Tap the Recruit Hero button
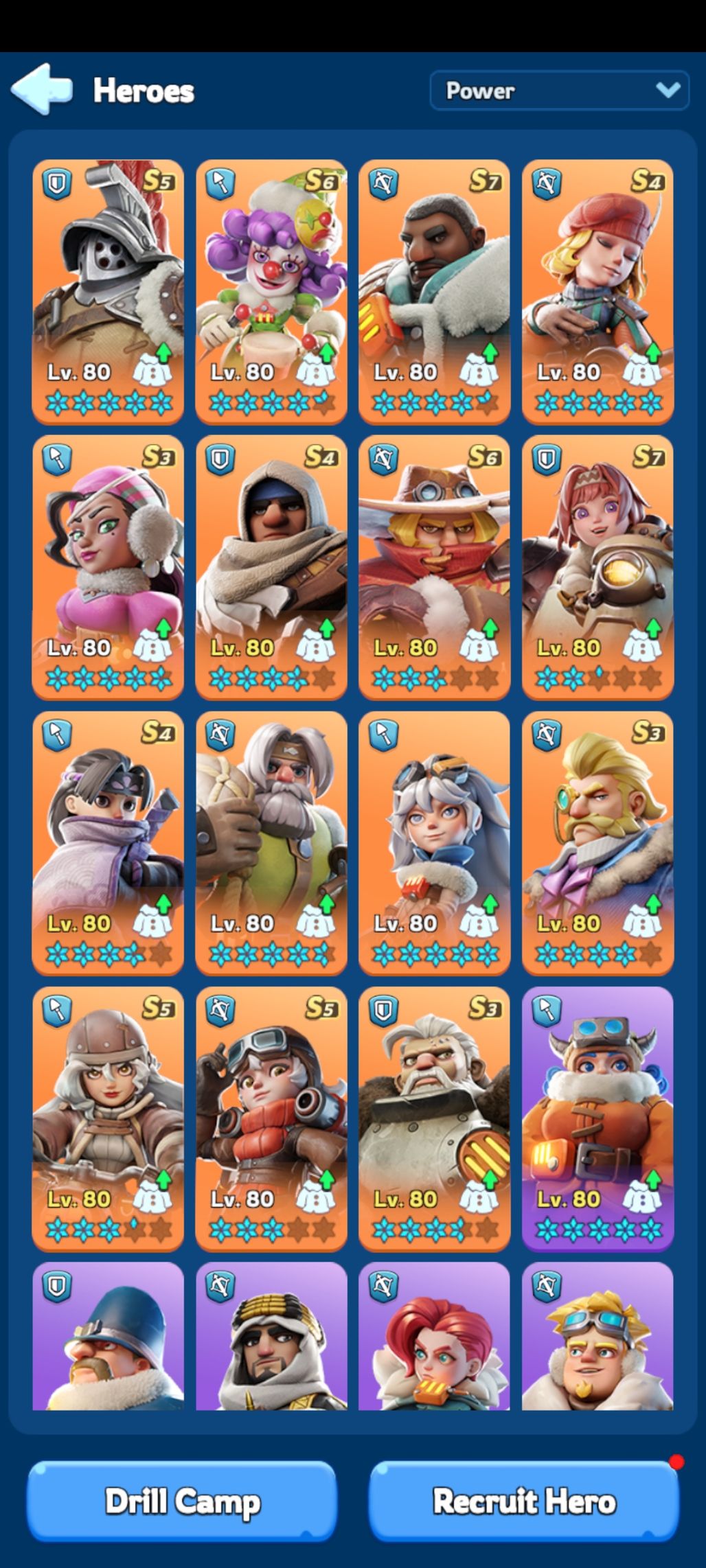The width and height of the screenshot is (706, 1568). tap(524, 1501)
